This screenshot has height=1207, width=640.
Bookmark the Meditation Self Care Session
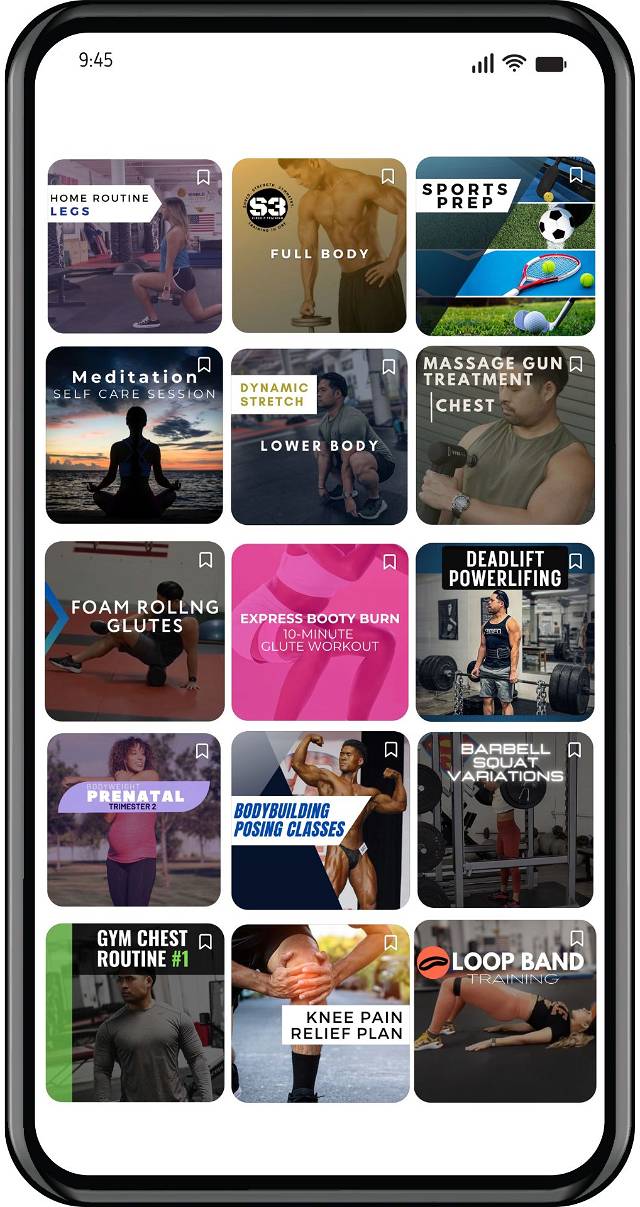(204, 366)
